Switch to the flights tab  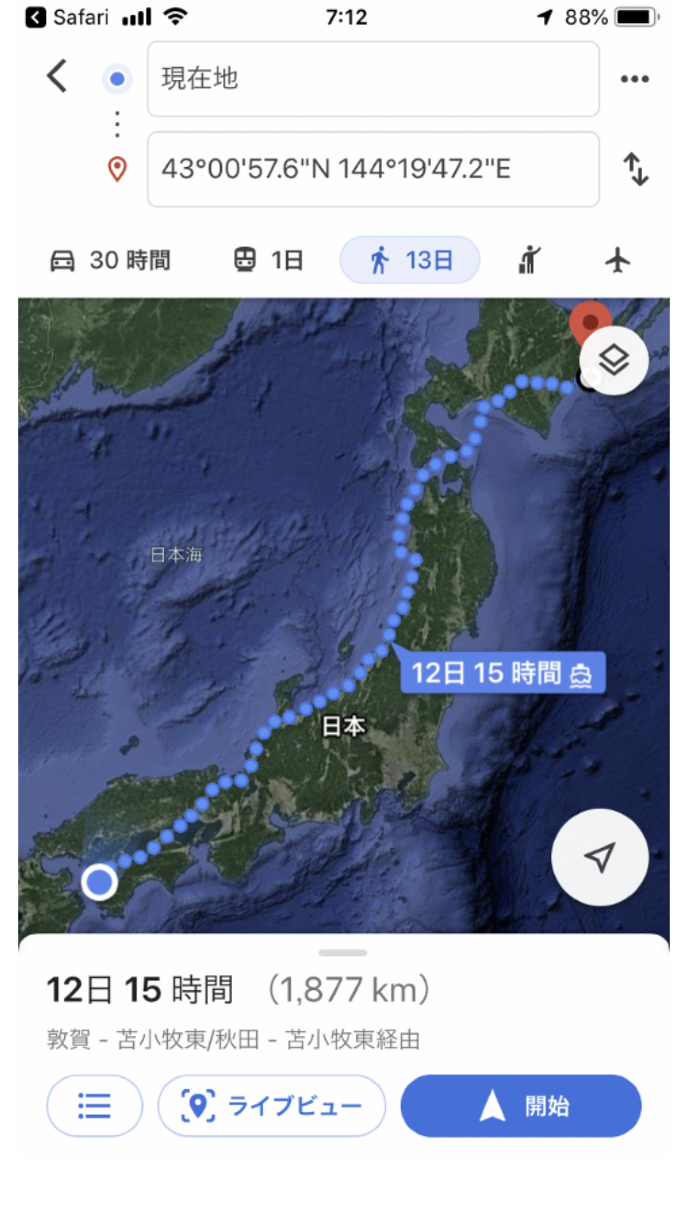pyautogui.click(x=619, y=261)
